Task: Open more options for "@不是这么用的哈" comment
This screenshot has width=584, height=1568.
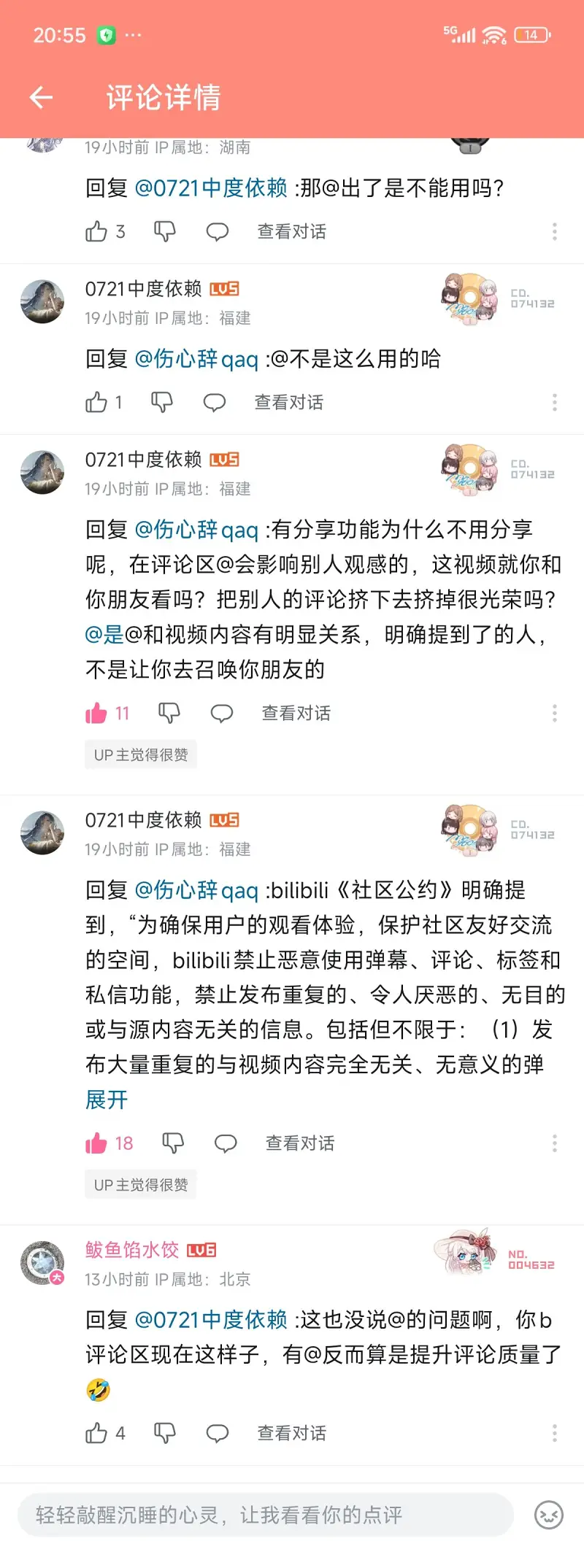Action: coord(554,402)
